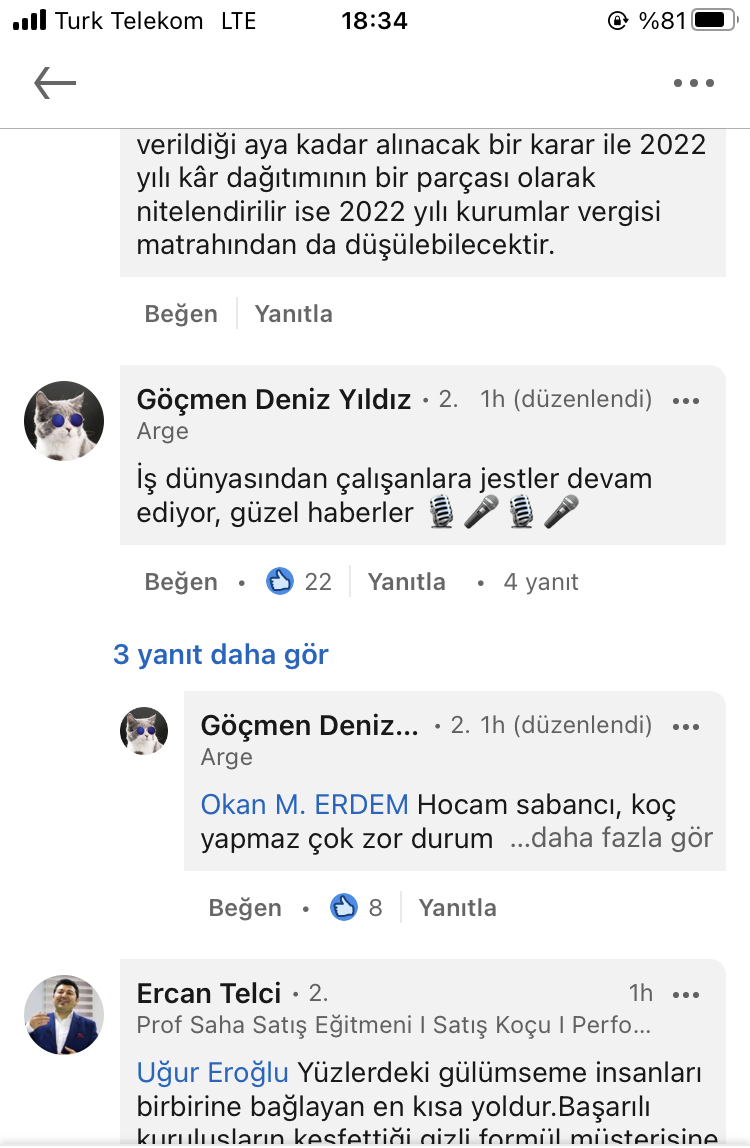Tap Yanıtla under the 2022 kâr dağıtımı comment
Viewport: 750px width, 1148px height.
pos(293,314)
